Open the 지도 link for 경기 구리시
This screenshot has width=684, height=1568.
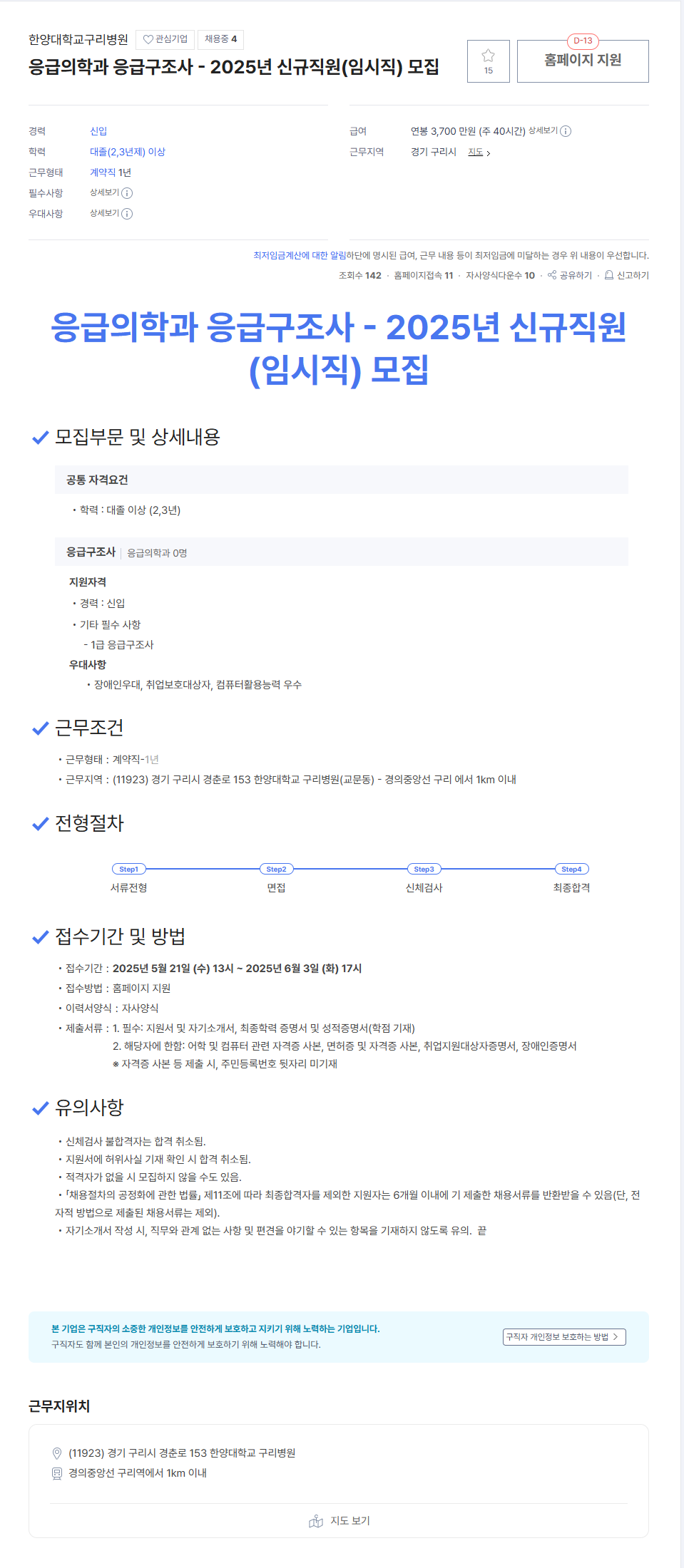click(479, 153)
